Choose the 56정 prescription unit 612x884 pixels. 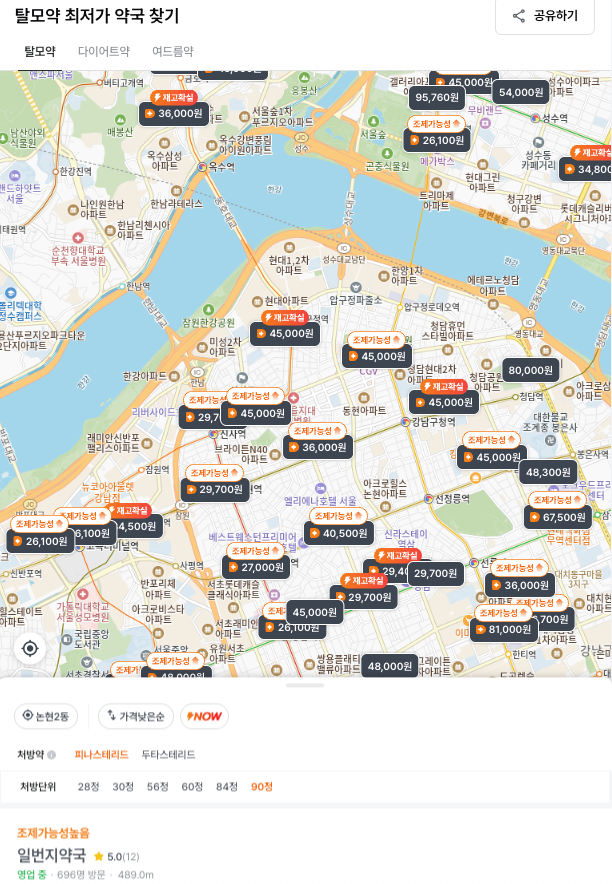click(x=157, y=787)
